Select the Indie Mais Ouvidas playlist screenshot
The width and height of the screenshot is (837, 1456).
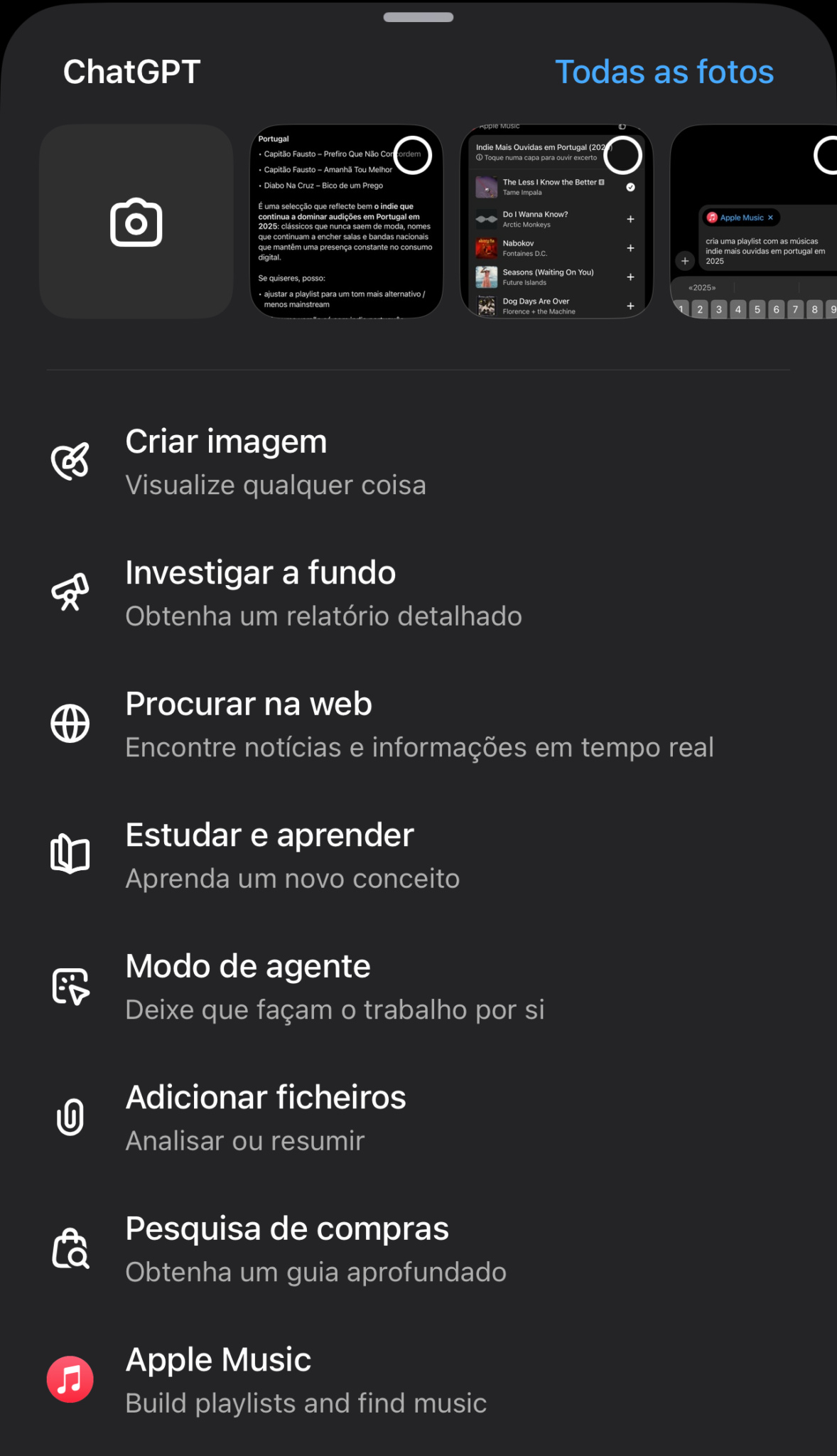click(556, 222)
